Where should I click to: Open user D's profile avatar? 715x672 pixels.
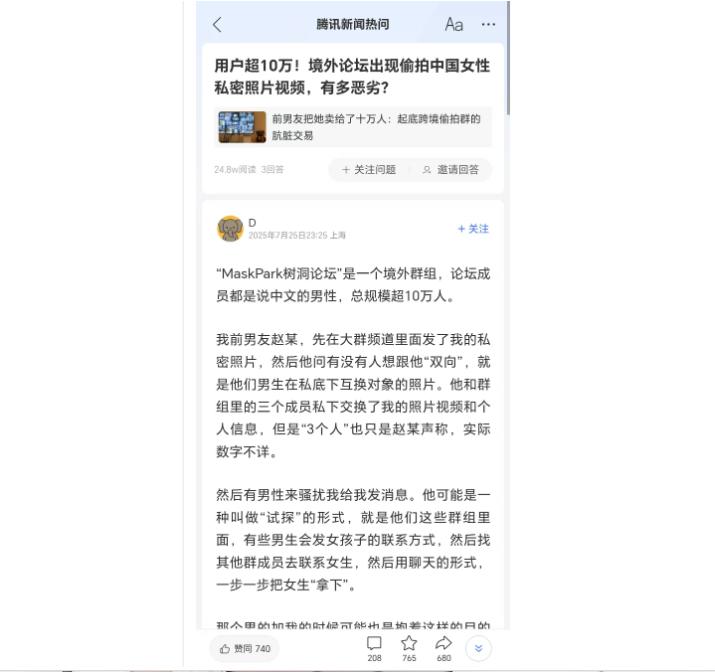pos(230,229)
